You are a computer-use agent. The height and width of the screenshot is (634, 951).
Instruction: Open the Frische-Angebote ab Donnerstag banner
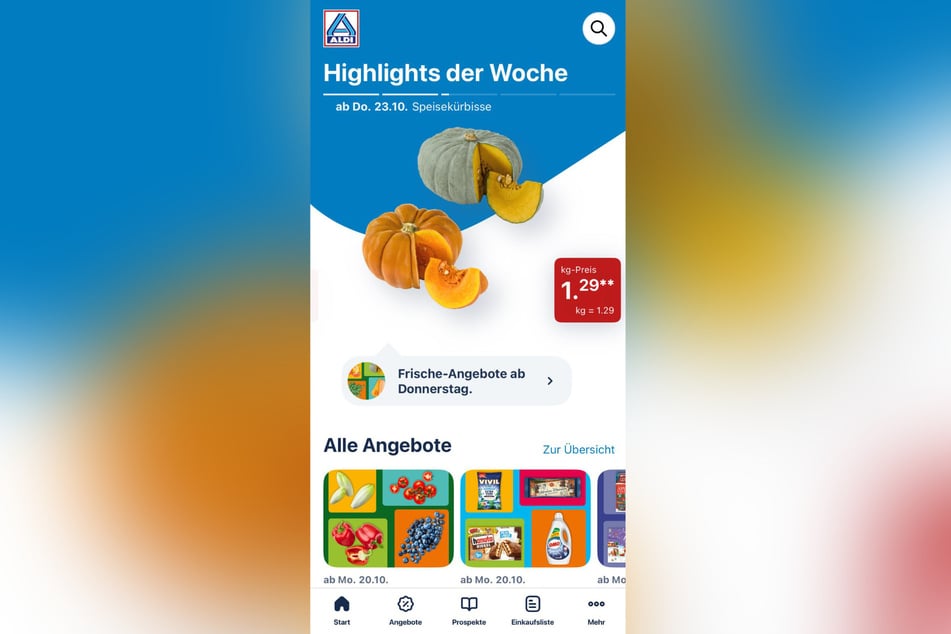[x=456, y=381]
